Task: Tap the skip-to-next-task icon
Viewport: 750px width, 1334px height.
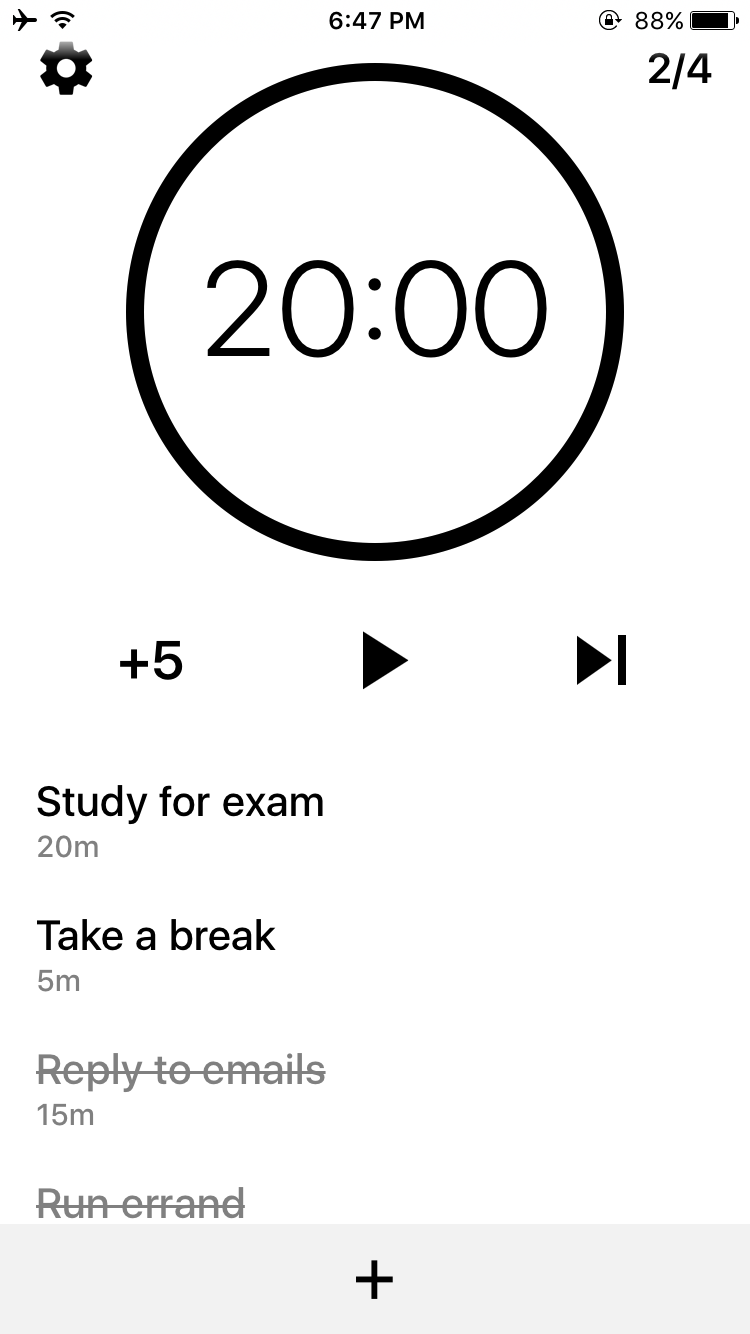Action: 601,660
